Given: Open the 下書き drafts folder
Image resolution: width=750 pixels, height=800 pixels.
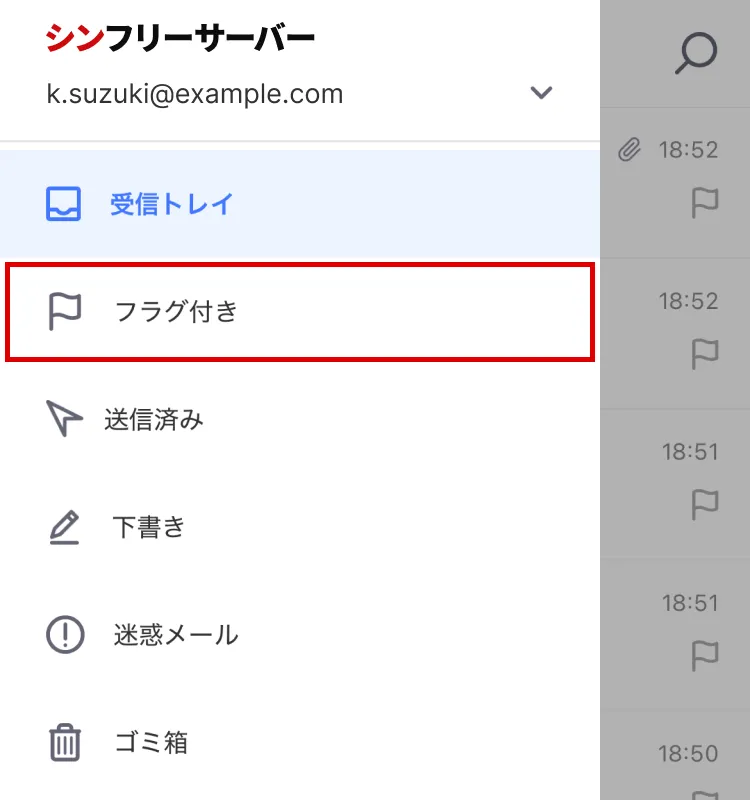Looking at the screenshot, I should (300, 527).
